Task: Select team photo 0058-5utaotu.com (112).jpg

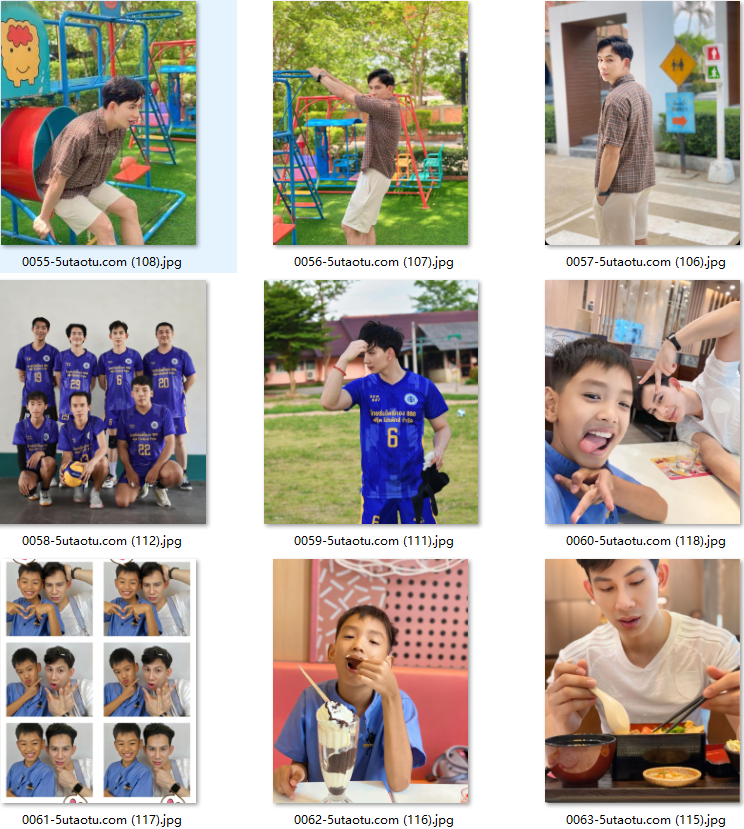Action: point(103,402)
